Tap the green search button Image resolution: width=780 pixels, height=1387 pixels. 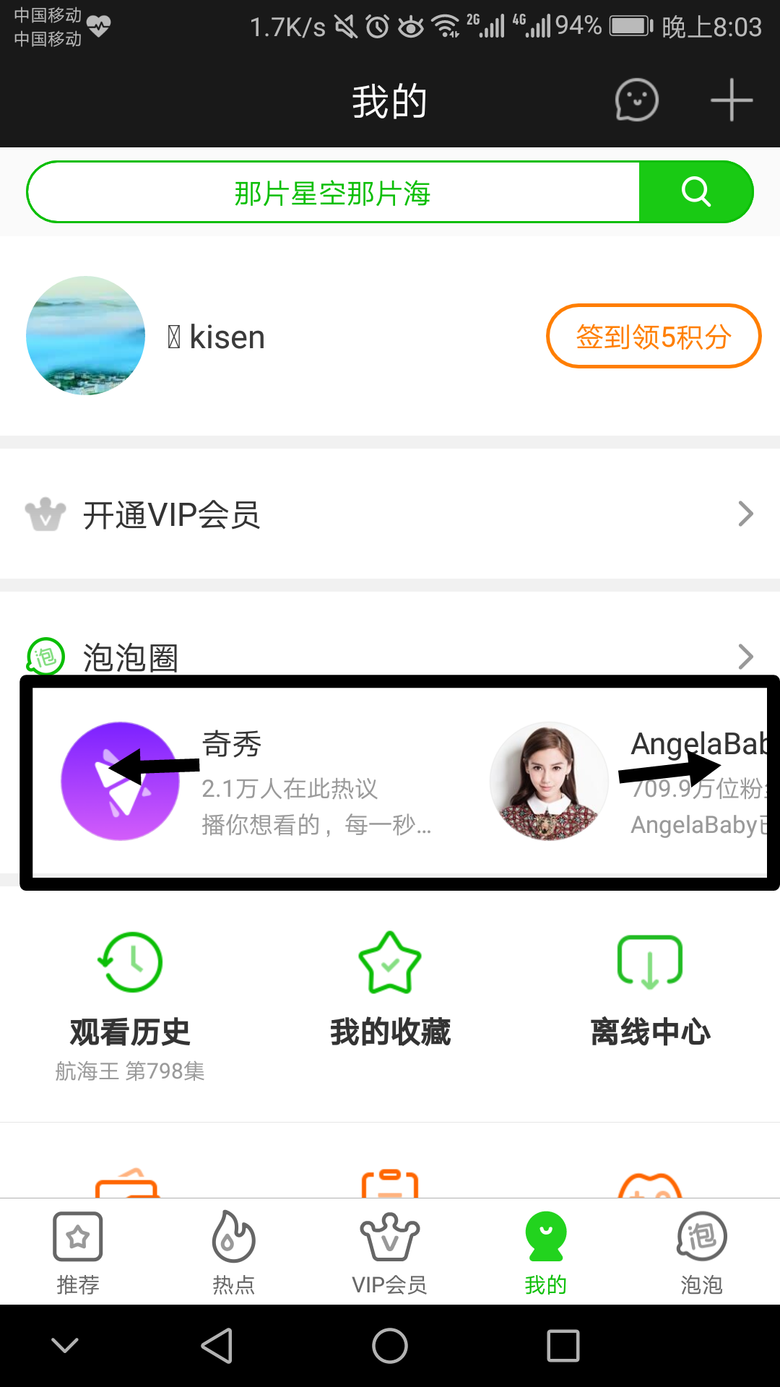[695, 191]
